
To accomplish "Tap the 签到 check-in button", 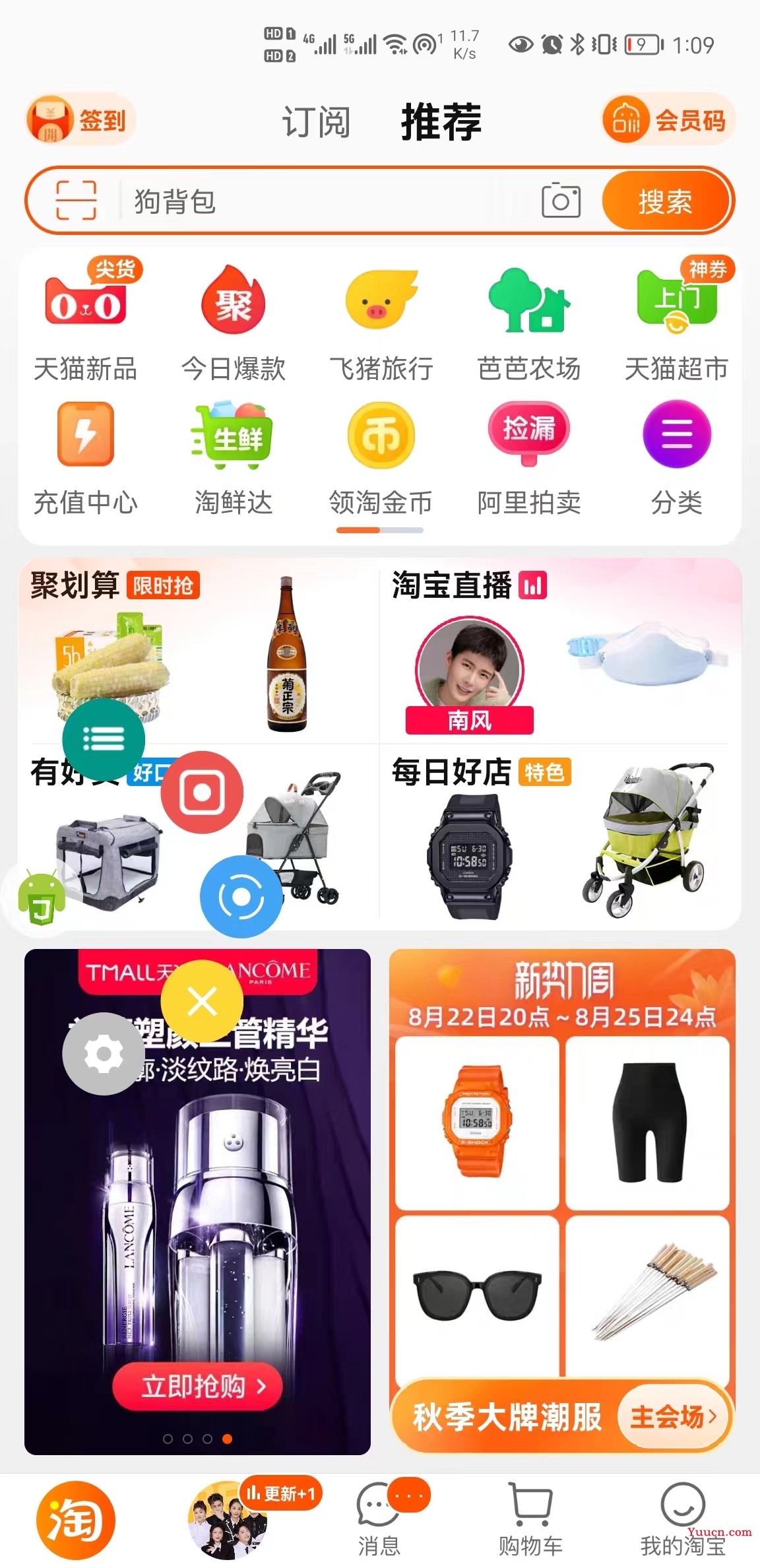I will click(80, 120).
